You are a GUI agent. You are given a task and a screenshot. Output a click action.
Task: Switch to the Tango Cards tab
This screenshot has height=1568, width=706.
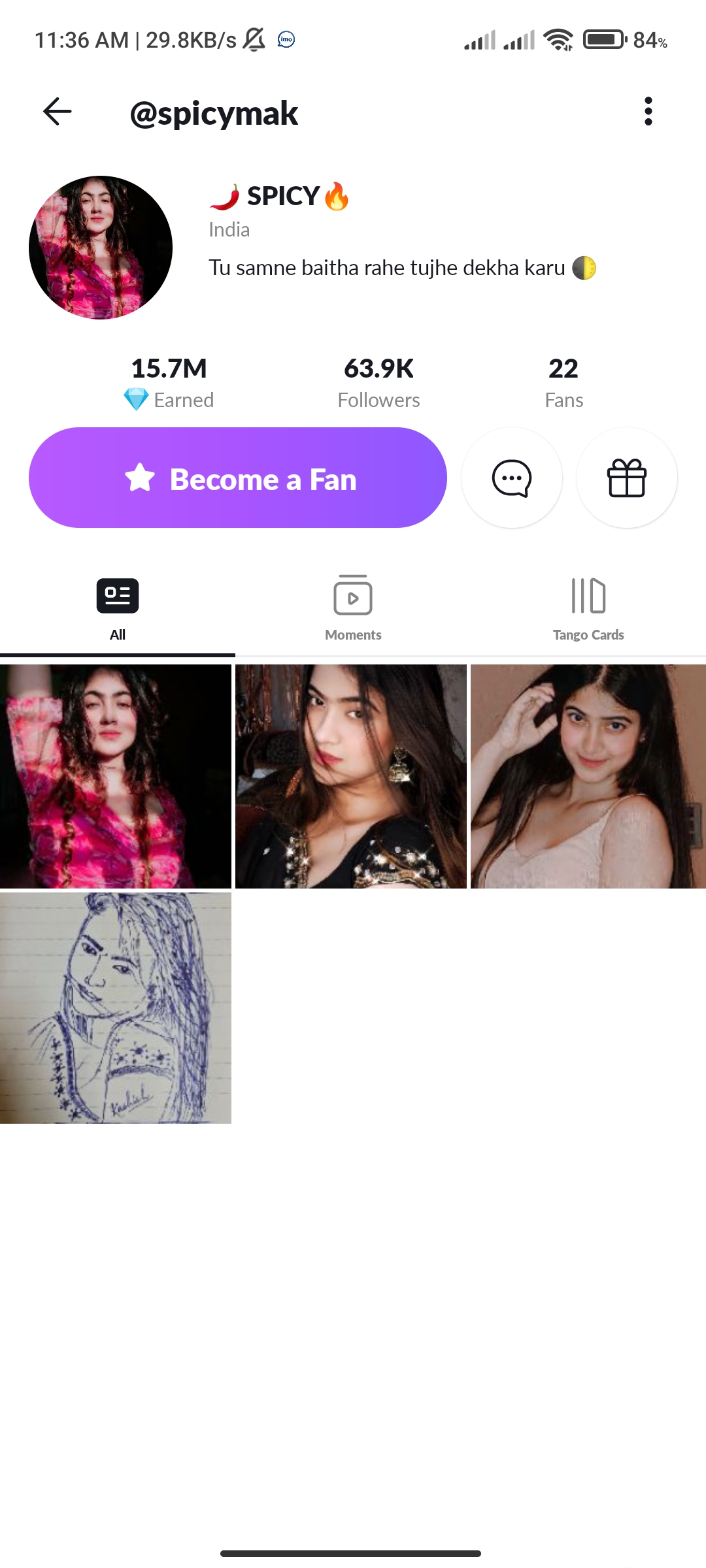(x=588, y=609)
